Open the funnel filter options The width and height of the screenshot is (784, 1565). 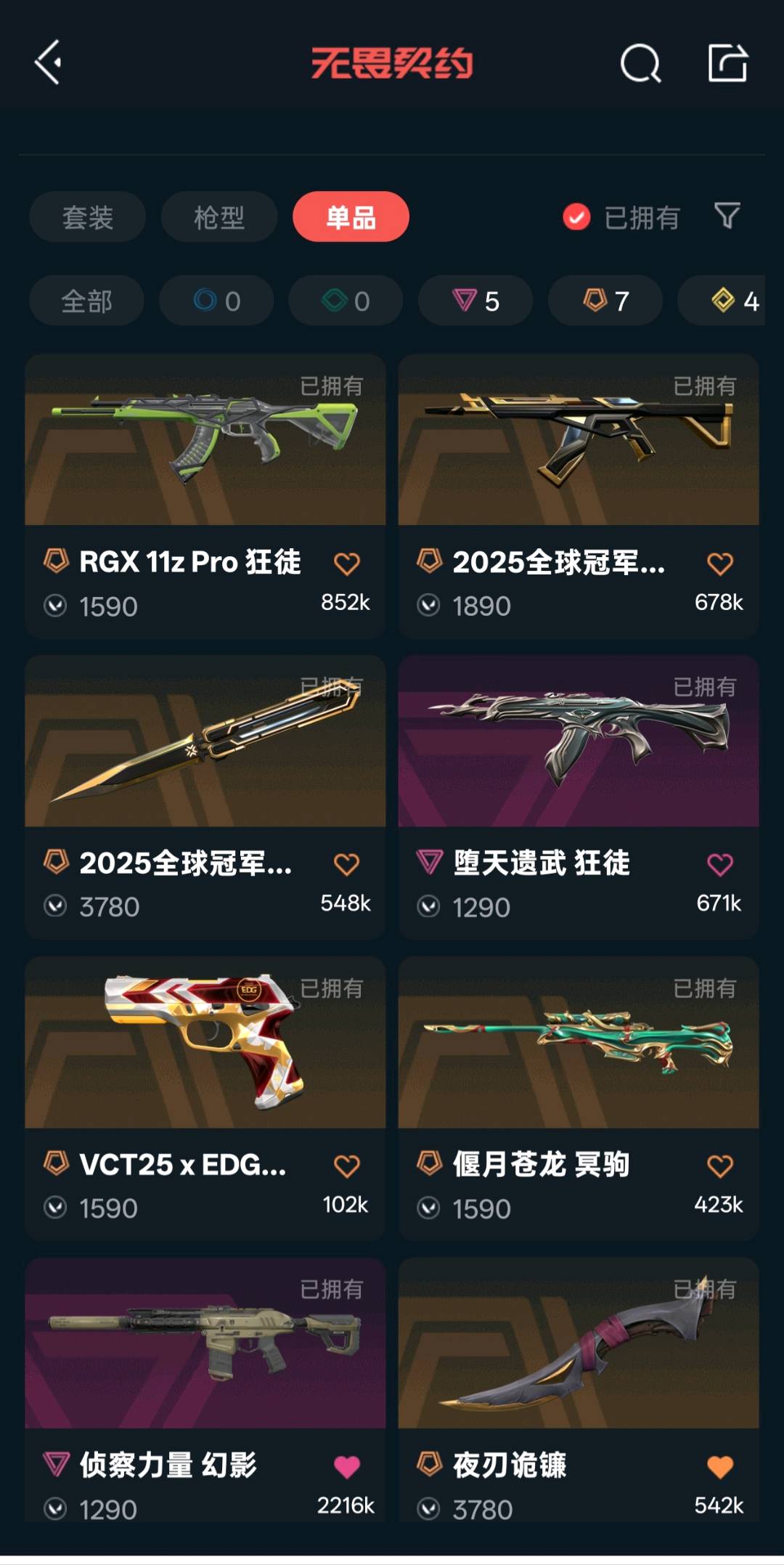point(727,216)
